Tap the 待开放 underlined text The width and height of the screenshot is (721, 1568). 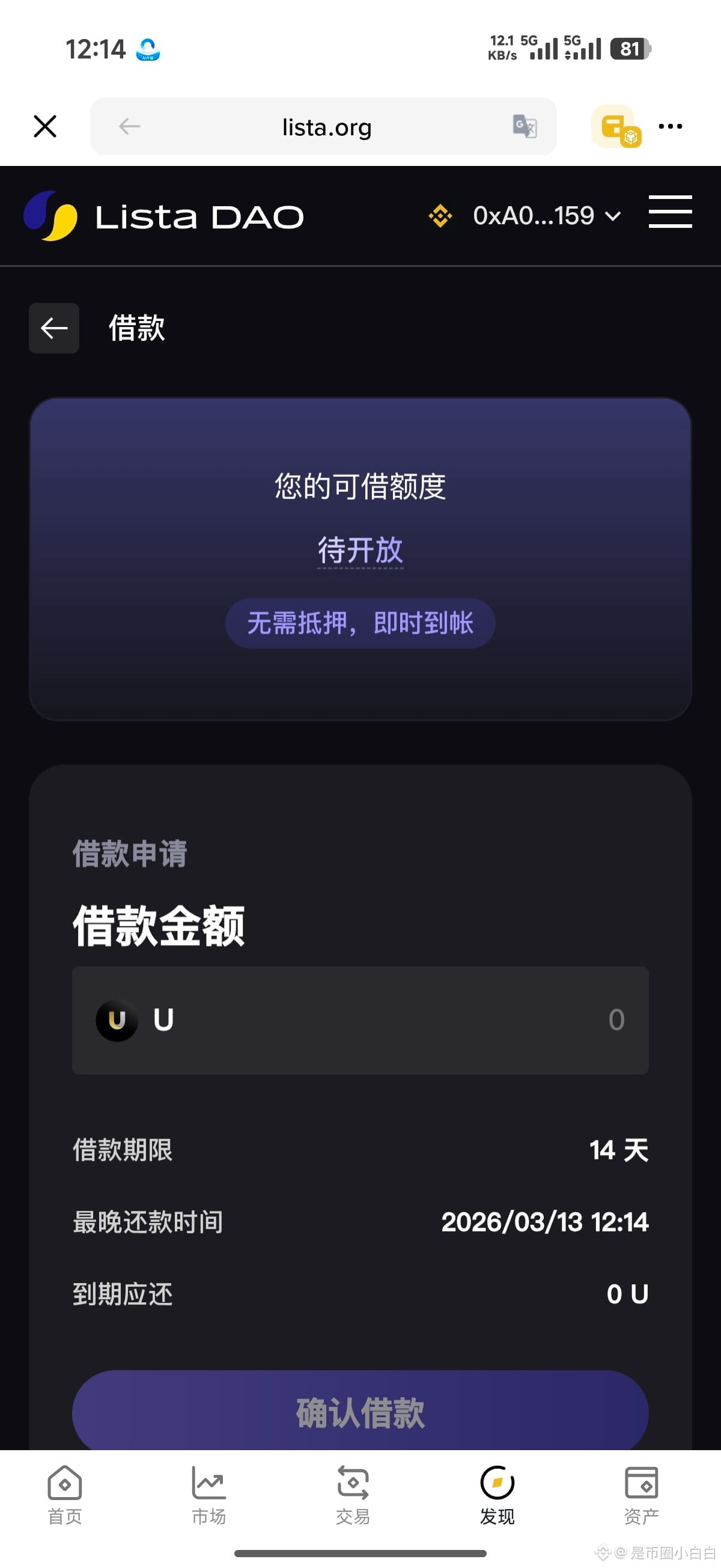360,550
